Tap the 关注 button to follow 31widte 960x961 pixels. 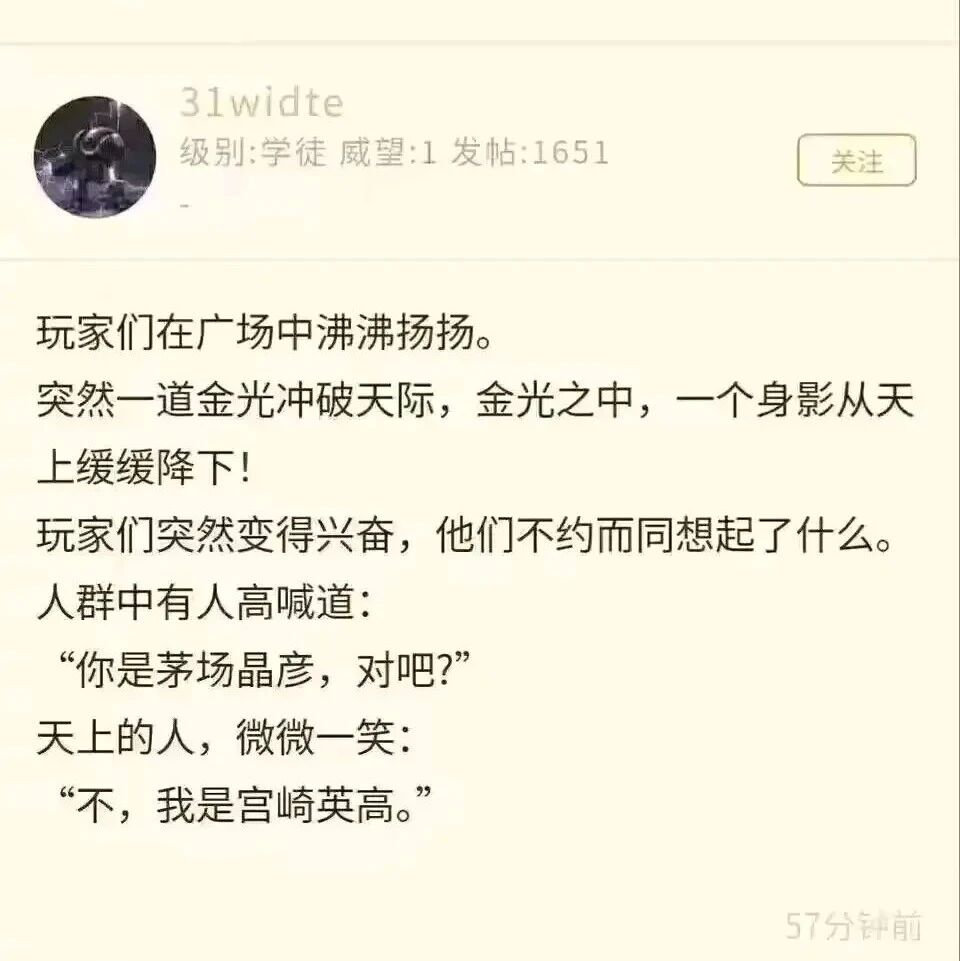(x=856, y=161)
